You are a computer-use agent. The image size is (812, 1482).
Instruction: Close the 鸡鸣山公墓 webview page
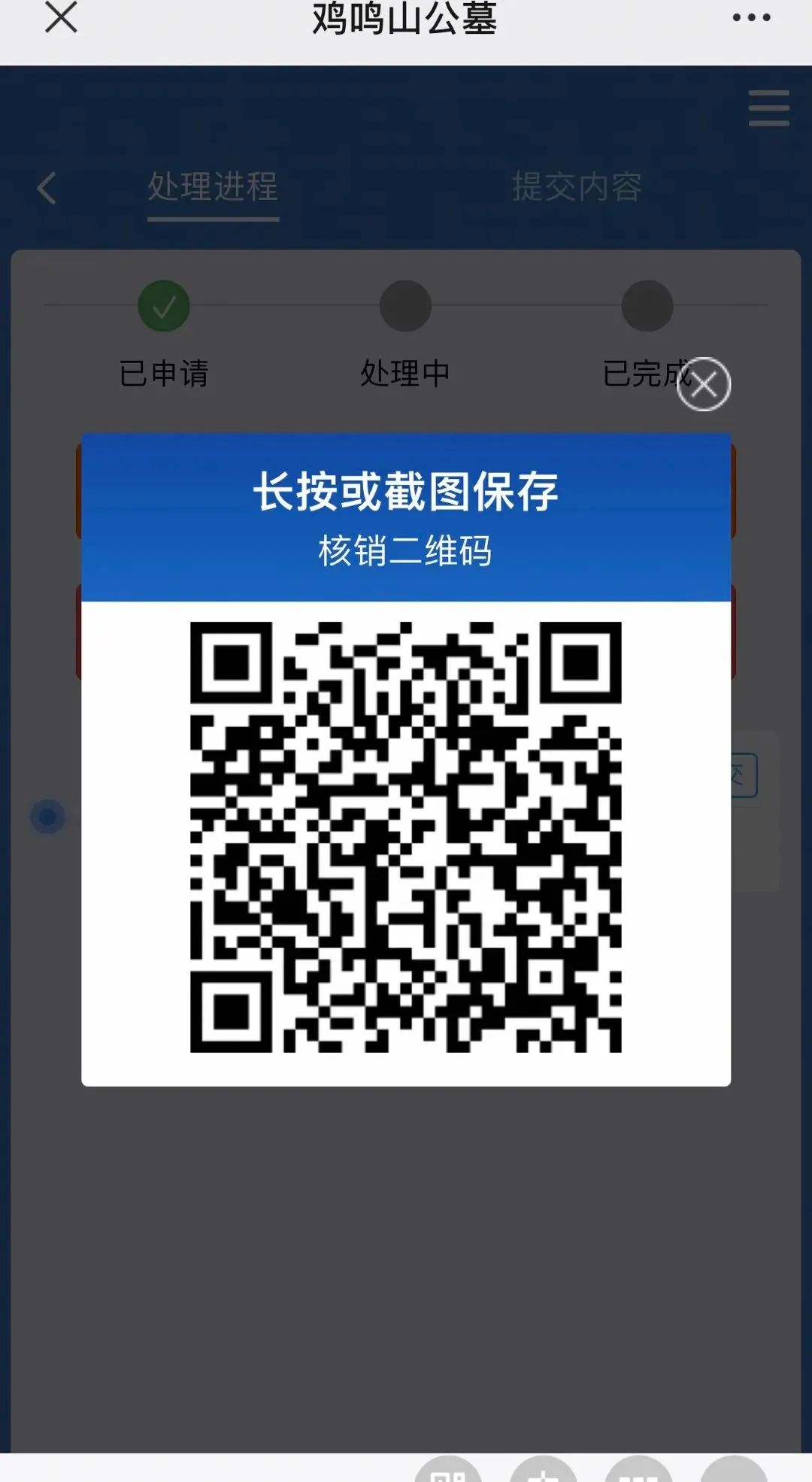coord(61,17)
